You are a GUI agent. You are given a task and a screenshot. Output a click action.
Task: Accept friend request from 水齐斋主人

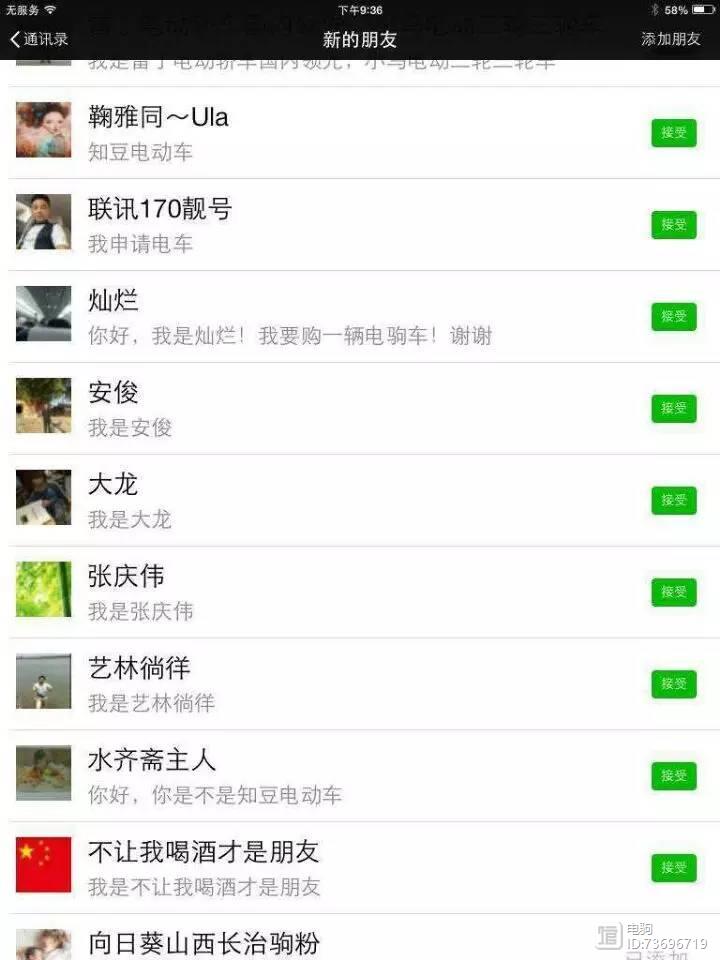673,776
